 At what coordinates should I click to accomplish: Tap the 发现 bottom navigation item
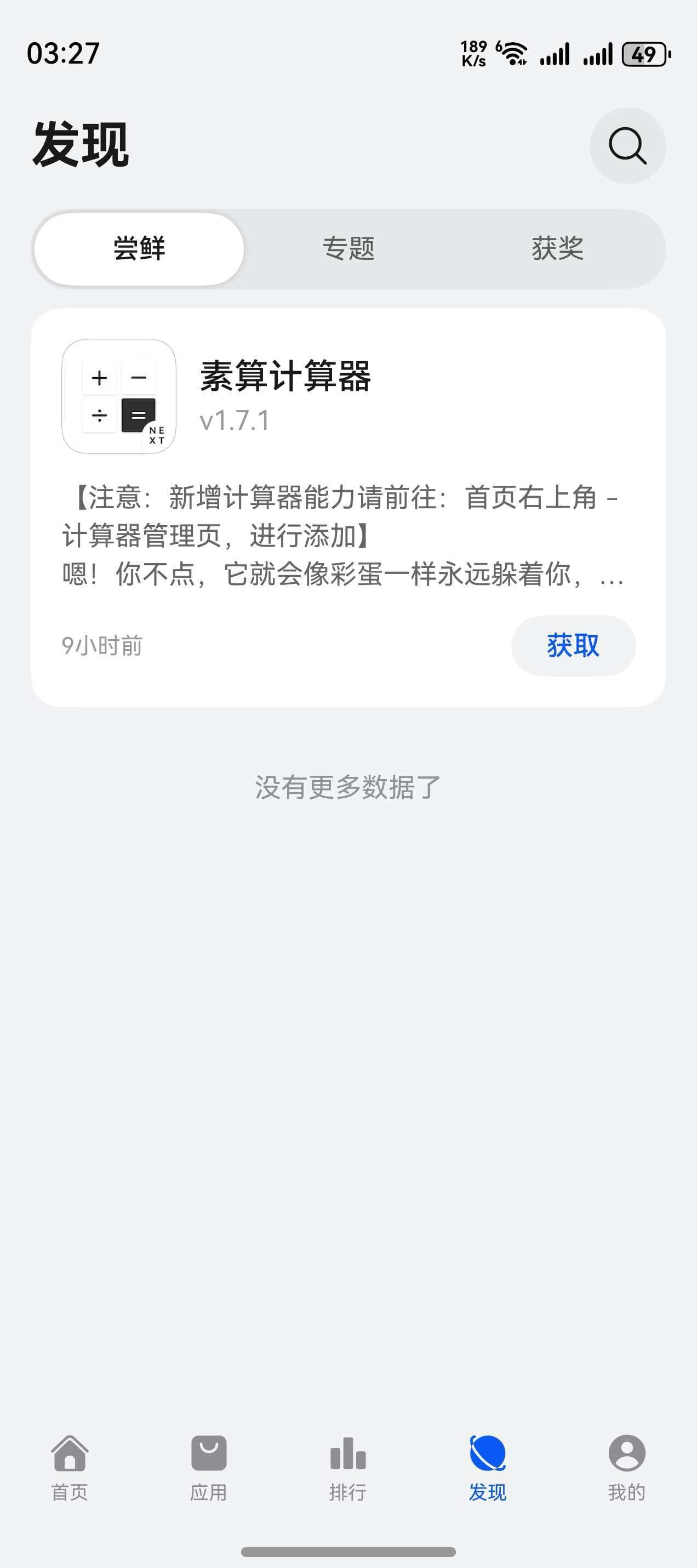click(487, 1467)
